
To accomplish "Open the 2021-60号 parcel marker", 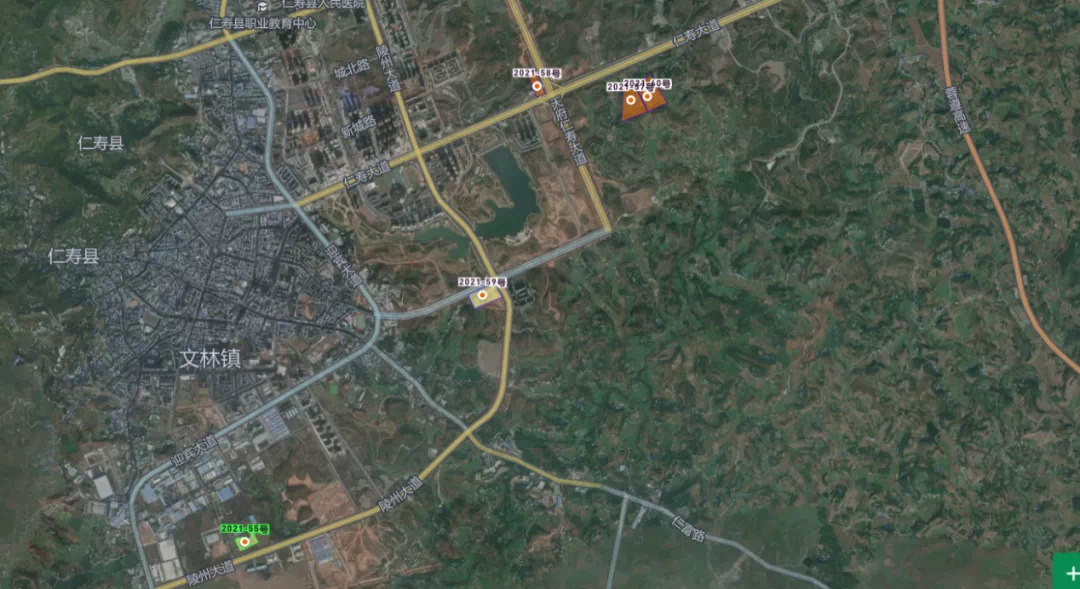I will point(647,96).
